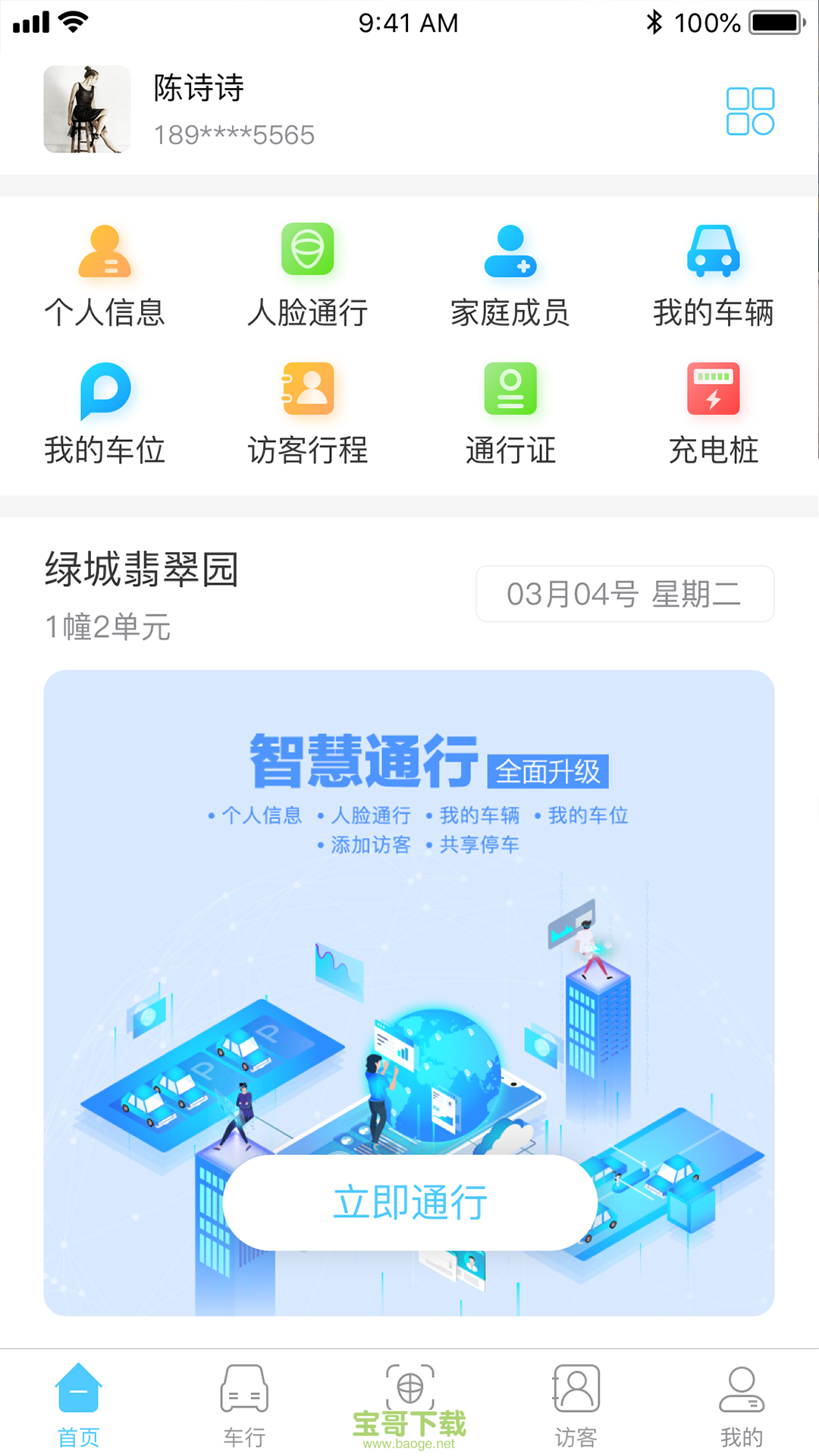Select unit info 1幢2单元
The height and width of the screenshot is (1456, 819).
point(106,626)
